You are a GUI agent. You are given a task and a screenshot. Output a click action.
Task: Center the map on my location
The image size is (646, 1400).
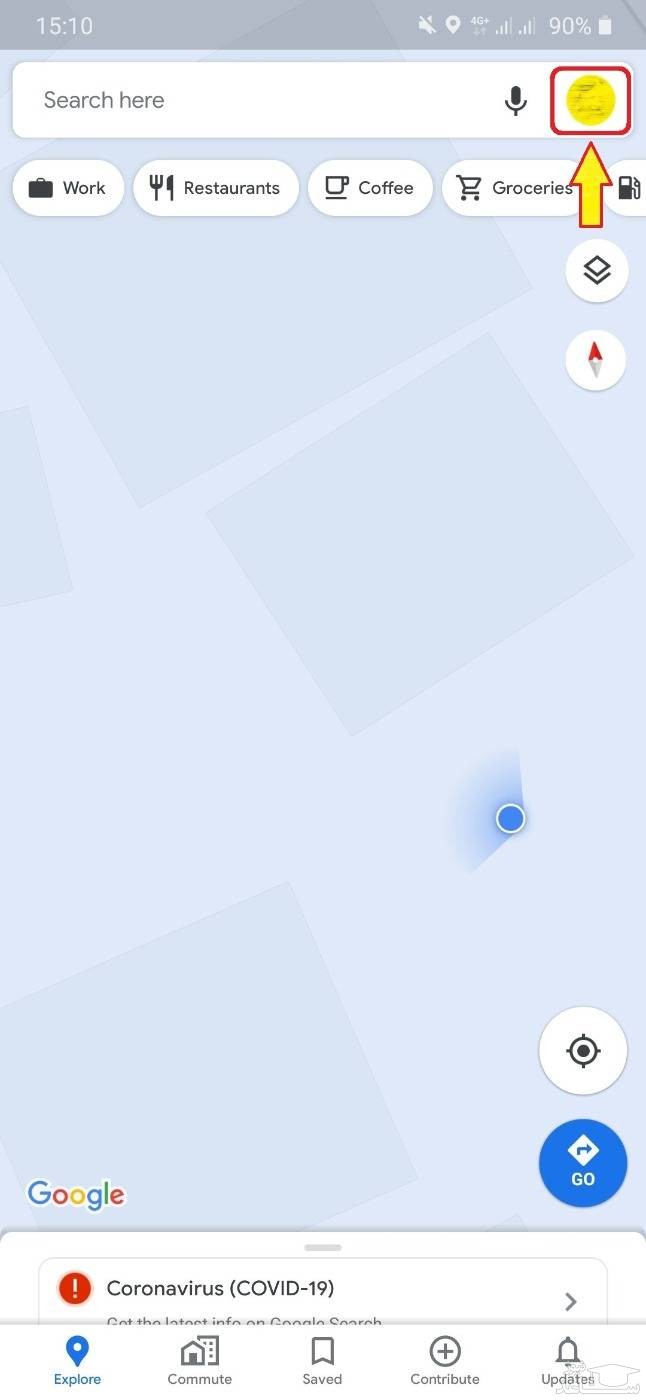tap(583, 1051)
